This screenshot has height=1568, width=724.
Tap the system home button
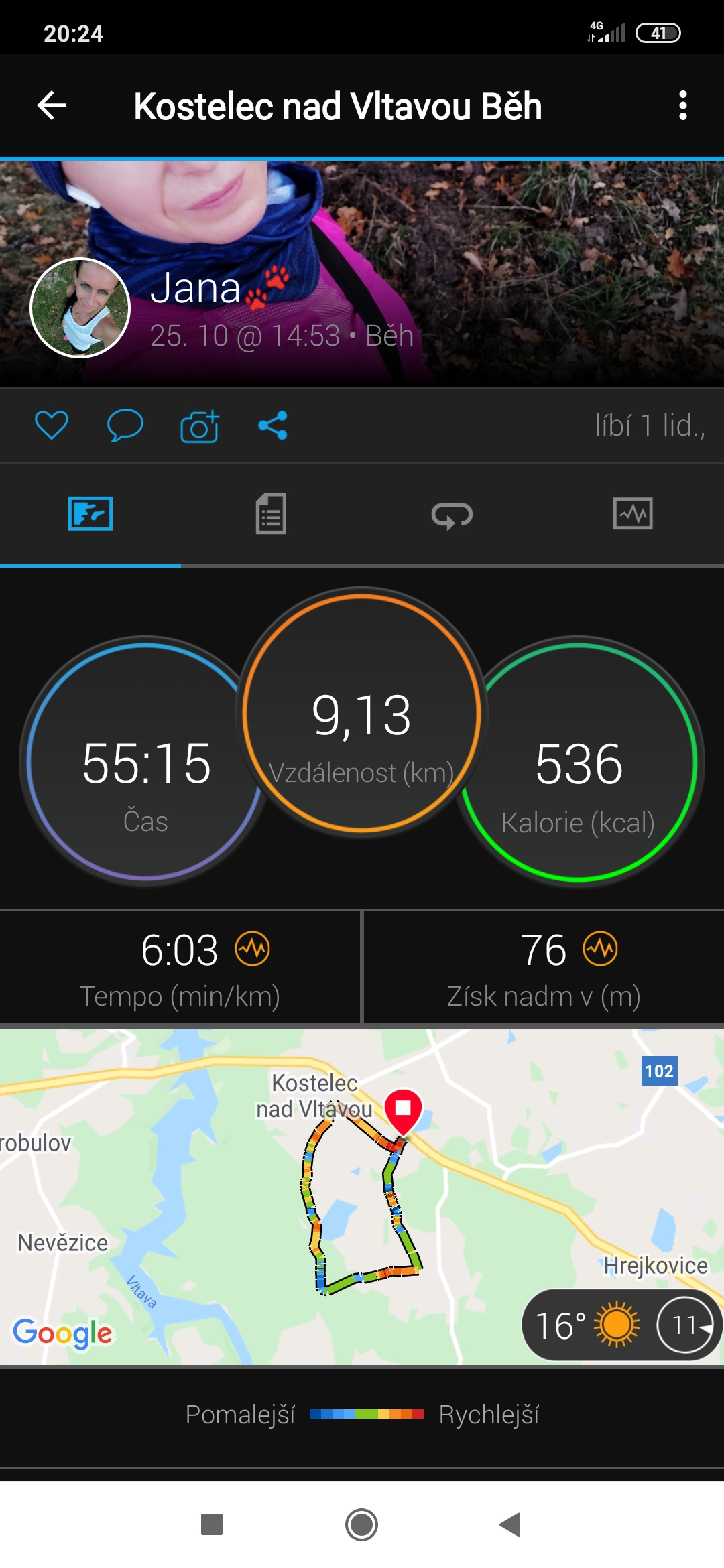click(x=361, y=1524)
